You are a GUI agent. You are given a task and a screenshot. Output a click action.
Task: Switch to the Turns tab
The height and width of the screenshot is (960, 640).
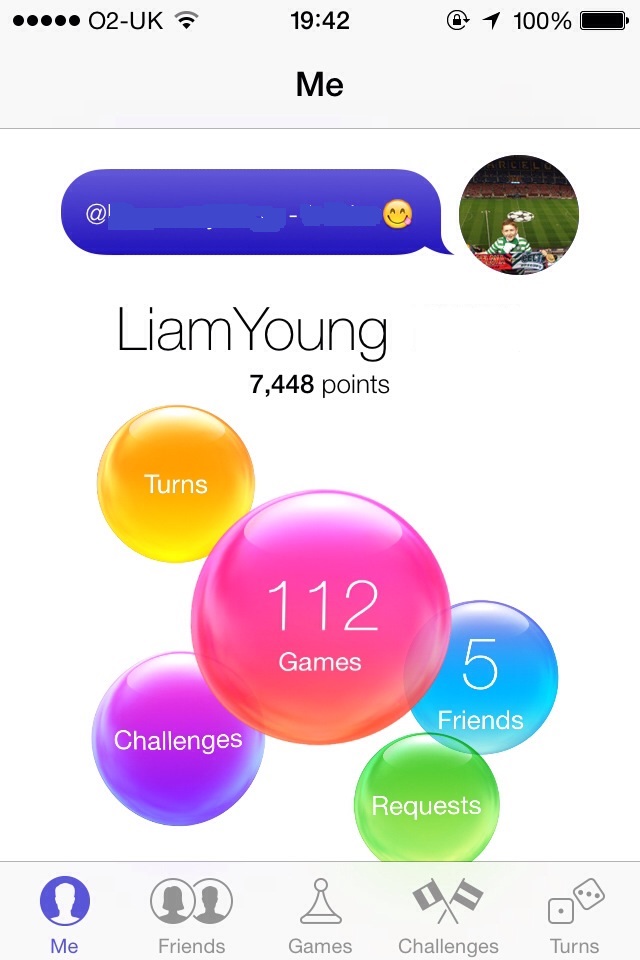(x=575, y=915)
